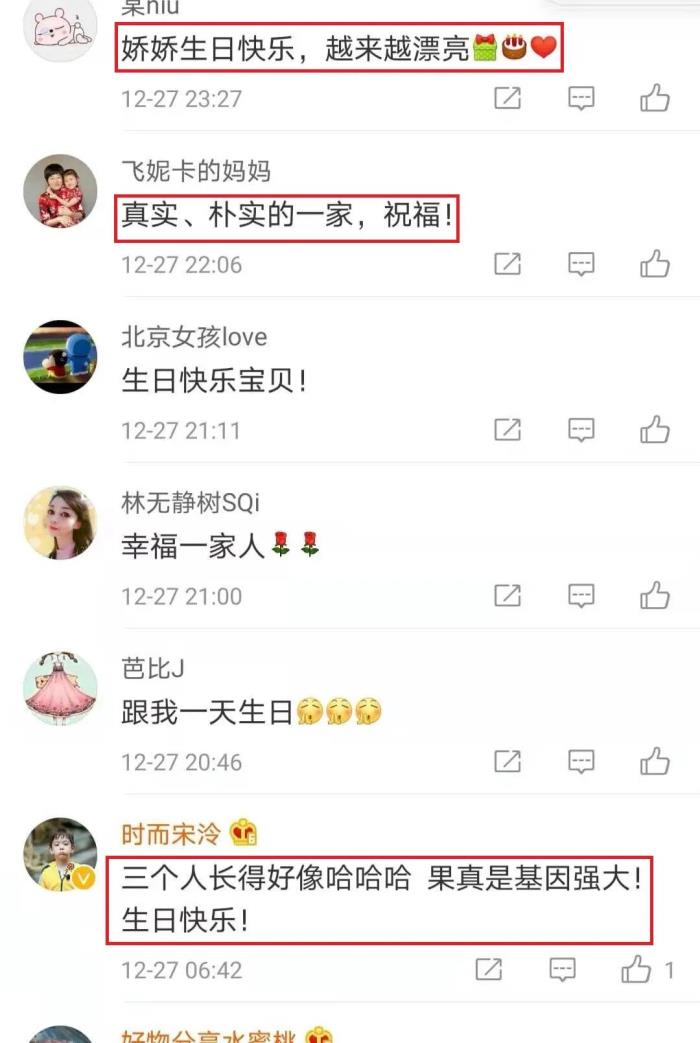Like 时而宋泠's comment
Viewport: 700px width, 1043px height.
click(637, 969)
